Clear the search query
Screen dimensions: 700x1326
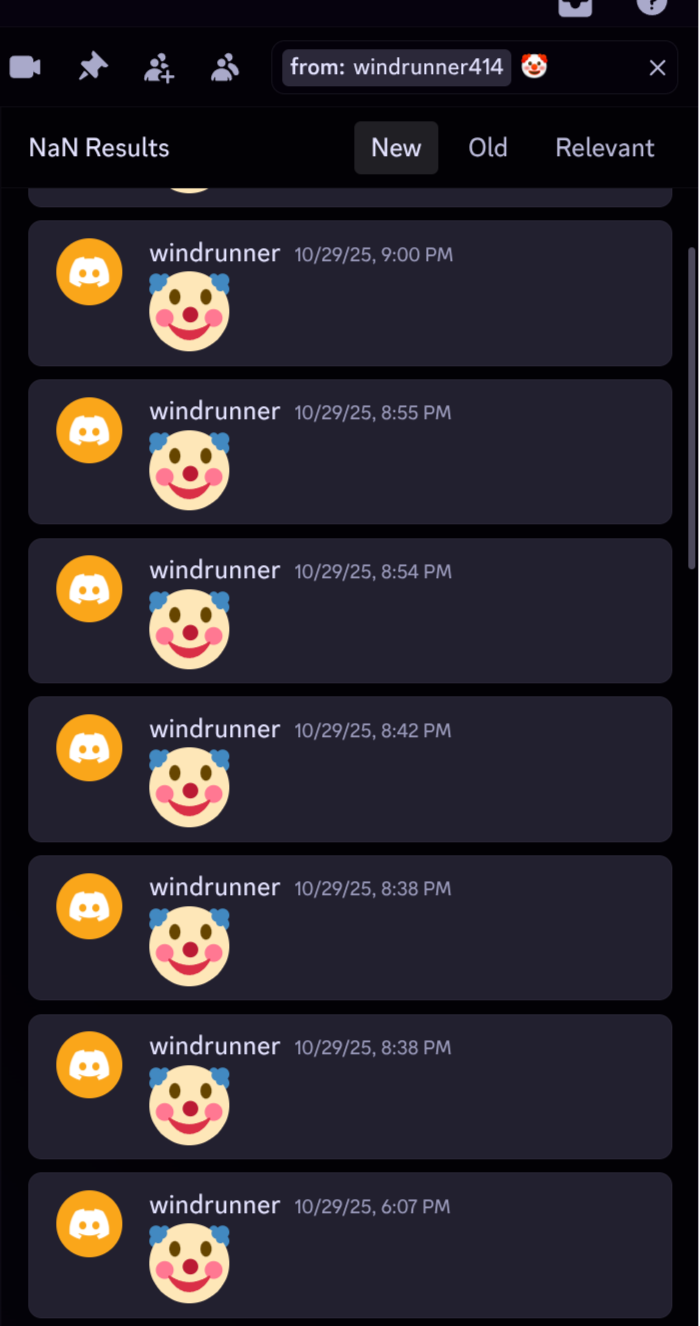[657, 68]
